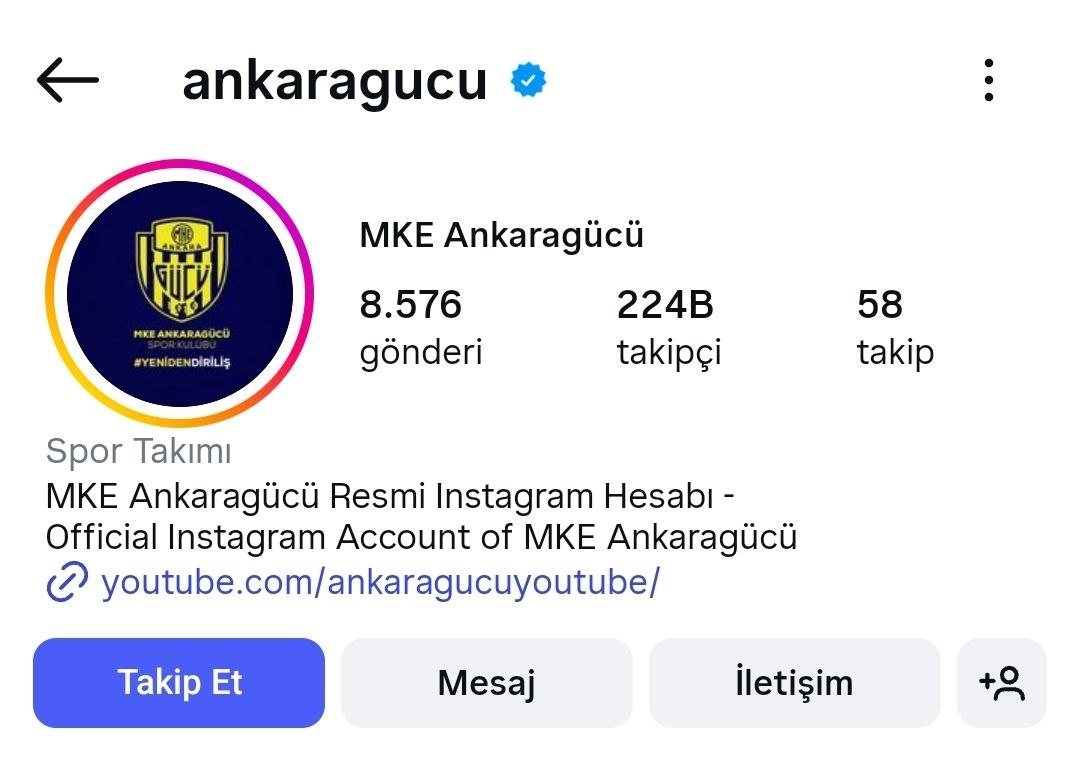View MKE Ankaragücü's story from profile picture
The height and width of the screenshot is (761, 1080).
pyautogui.click(x=180, y=294)
